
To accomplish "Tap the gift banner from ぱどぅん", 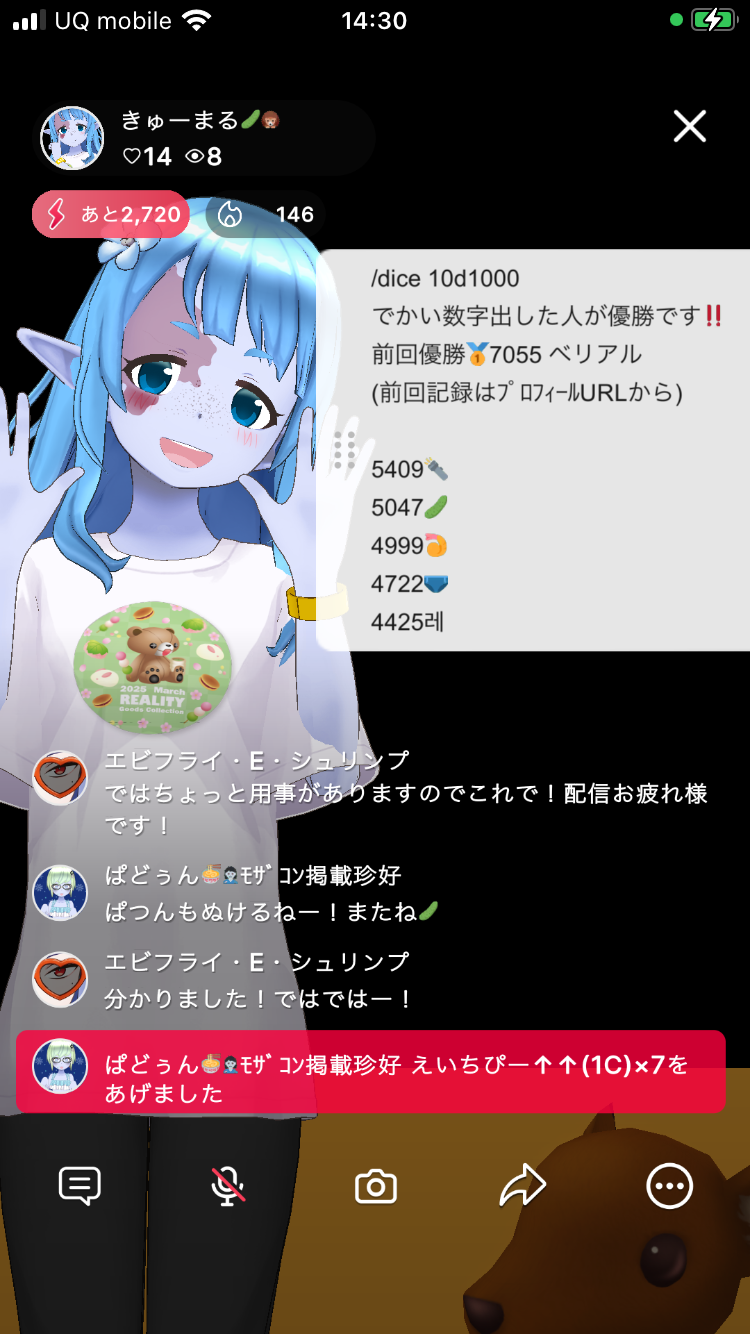I will 370,1071.
